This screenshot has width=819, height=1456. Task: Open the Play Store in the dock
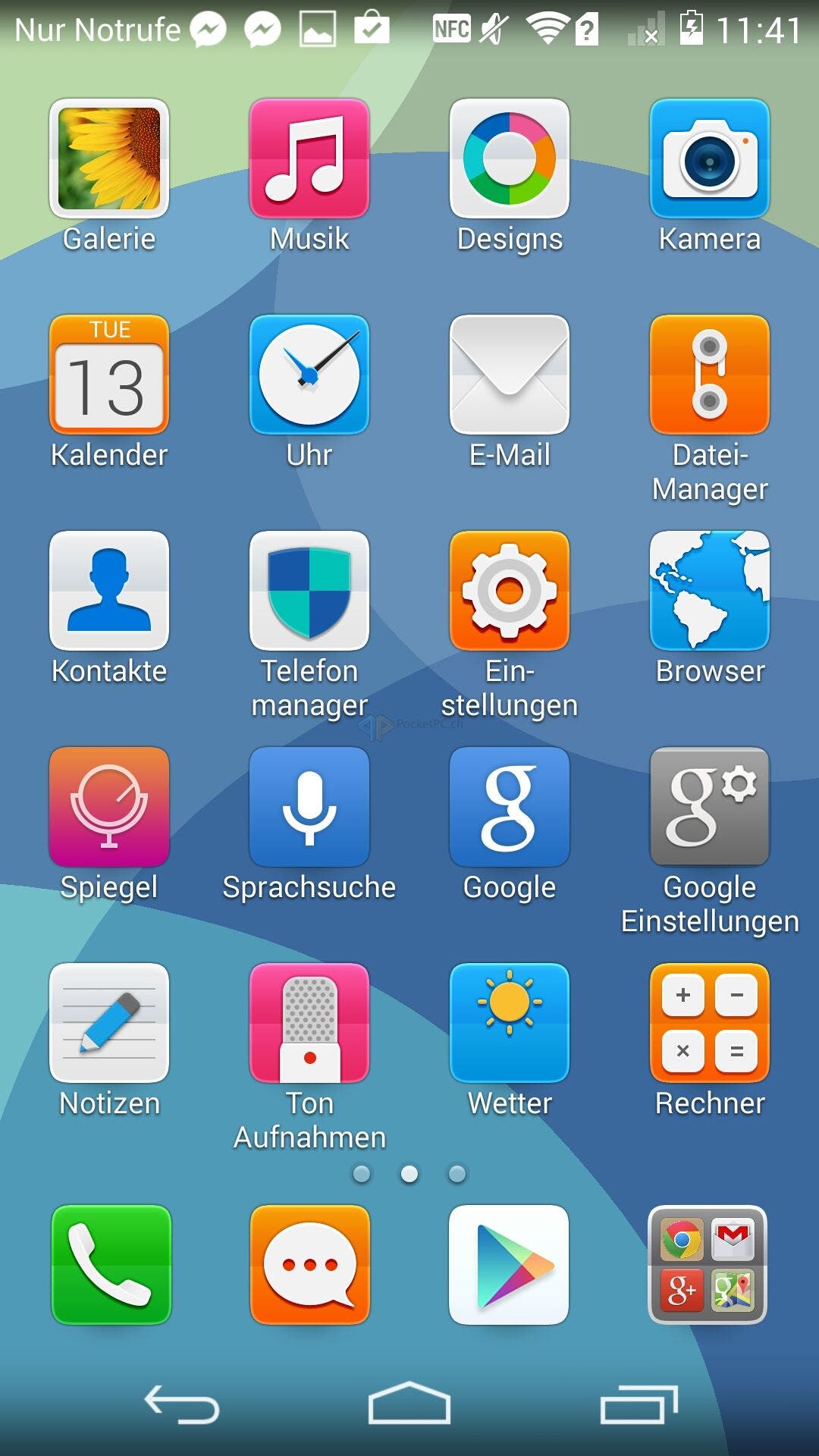point(509,1265)
